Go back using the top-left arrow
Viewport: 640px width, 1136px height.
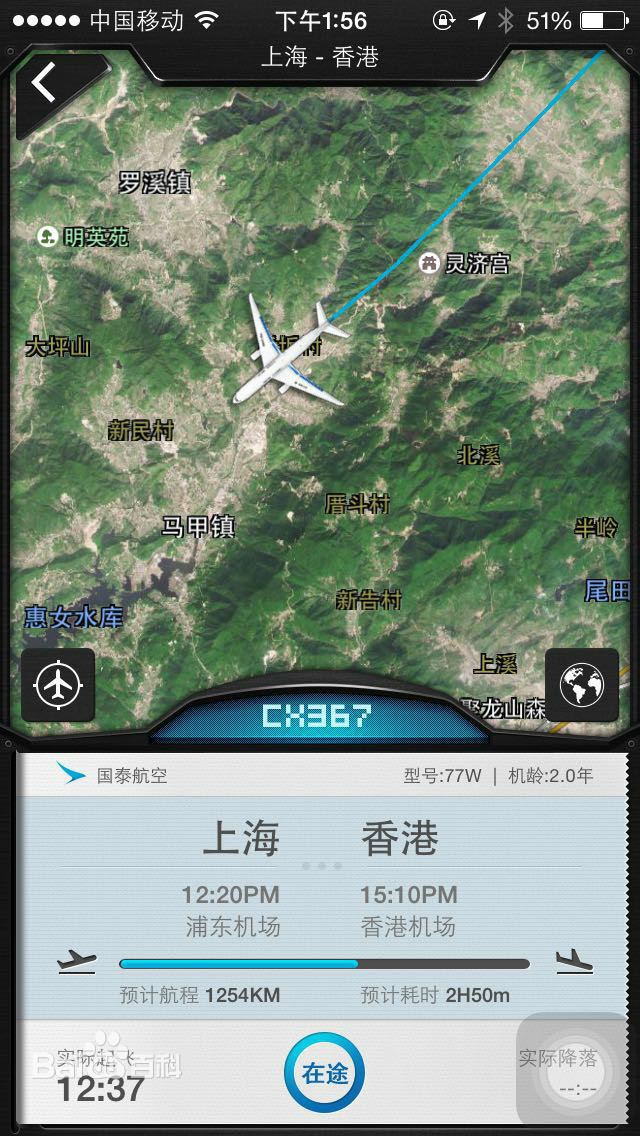pos(45,82)
